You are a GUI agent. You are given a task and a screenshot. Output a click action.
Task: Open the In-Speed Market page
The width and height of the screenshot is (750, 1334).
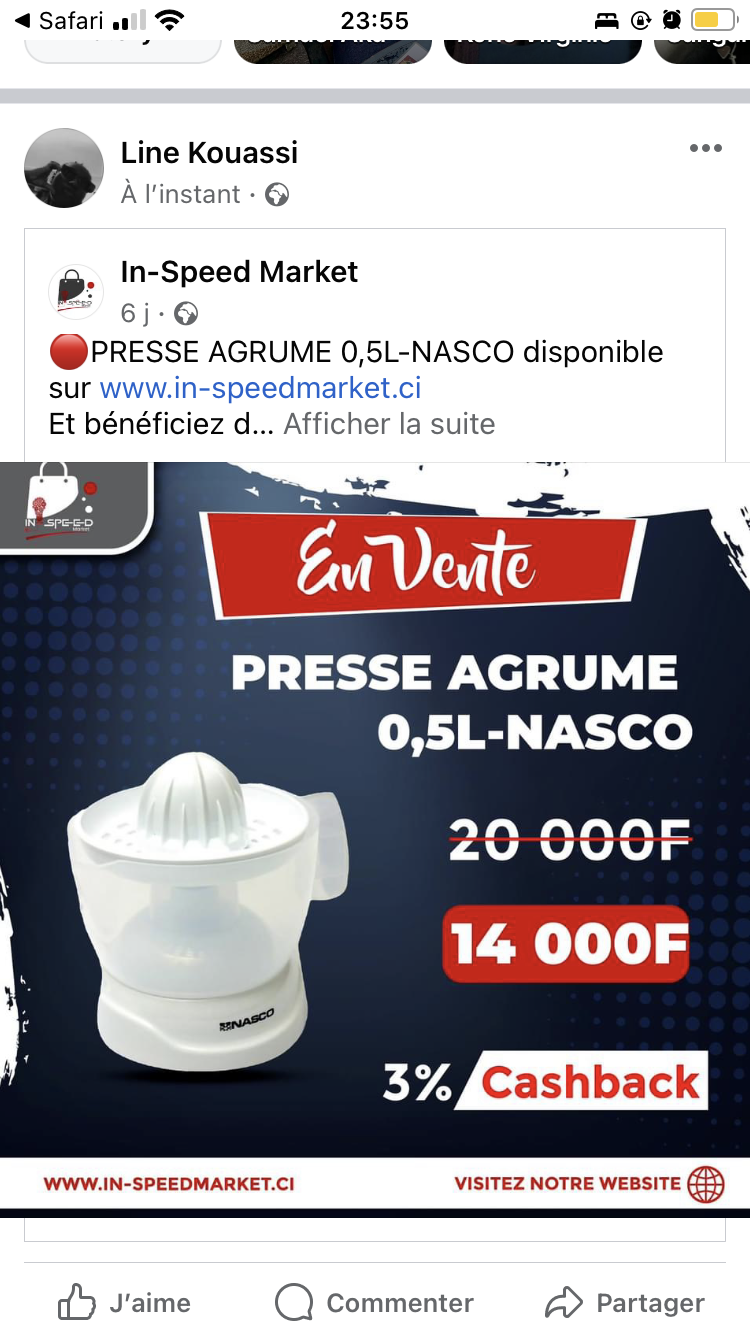coord(239,272)
